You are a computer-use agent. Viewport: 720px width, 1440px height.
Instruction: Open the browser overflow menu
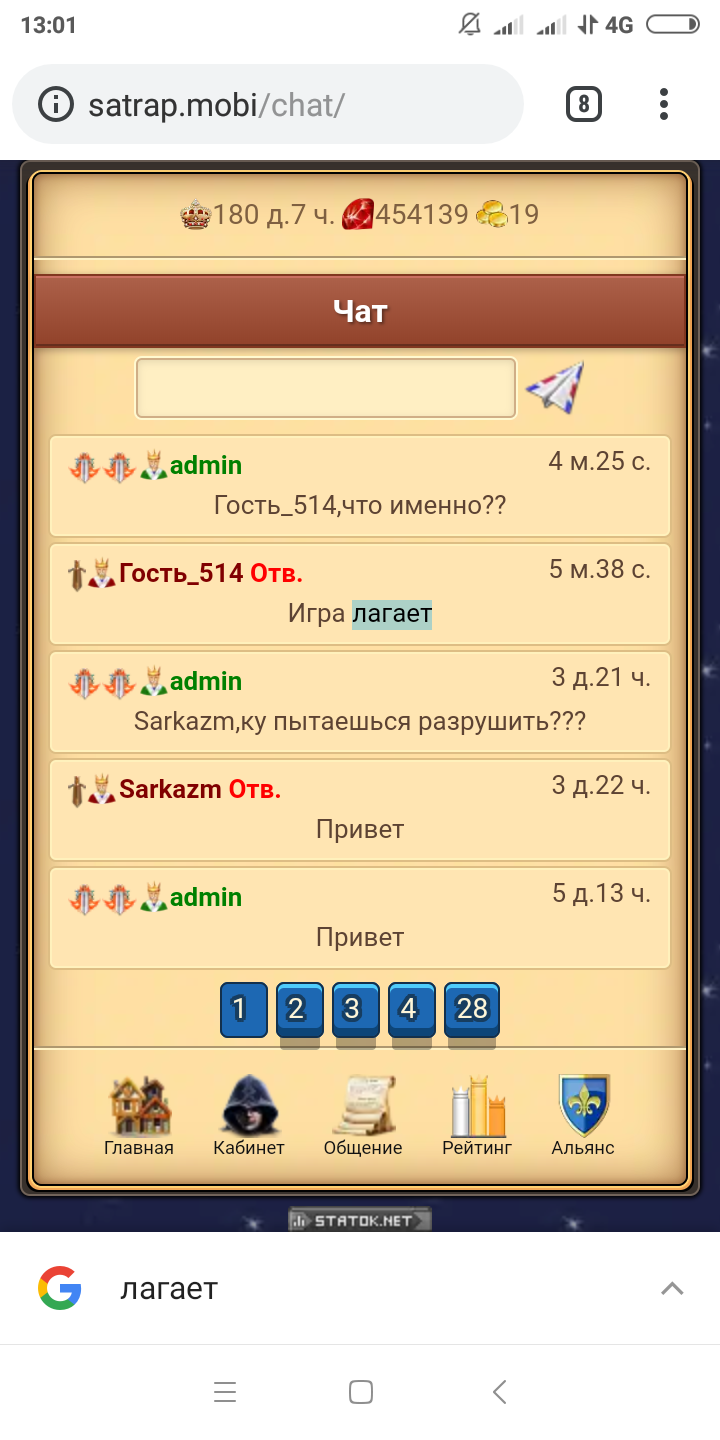664,104
